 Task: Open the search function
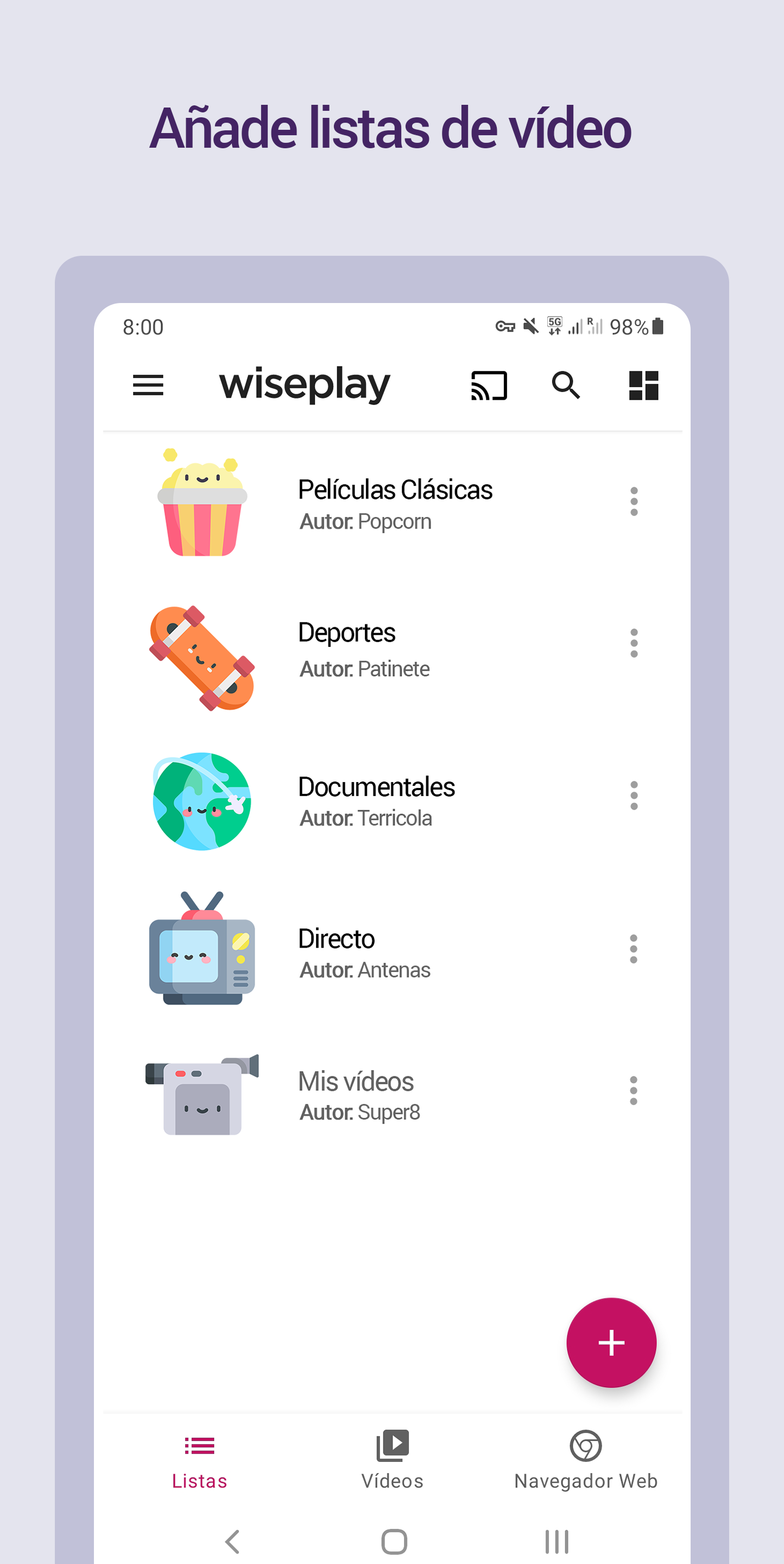click(x=566, y=385)
